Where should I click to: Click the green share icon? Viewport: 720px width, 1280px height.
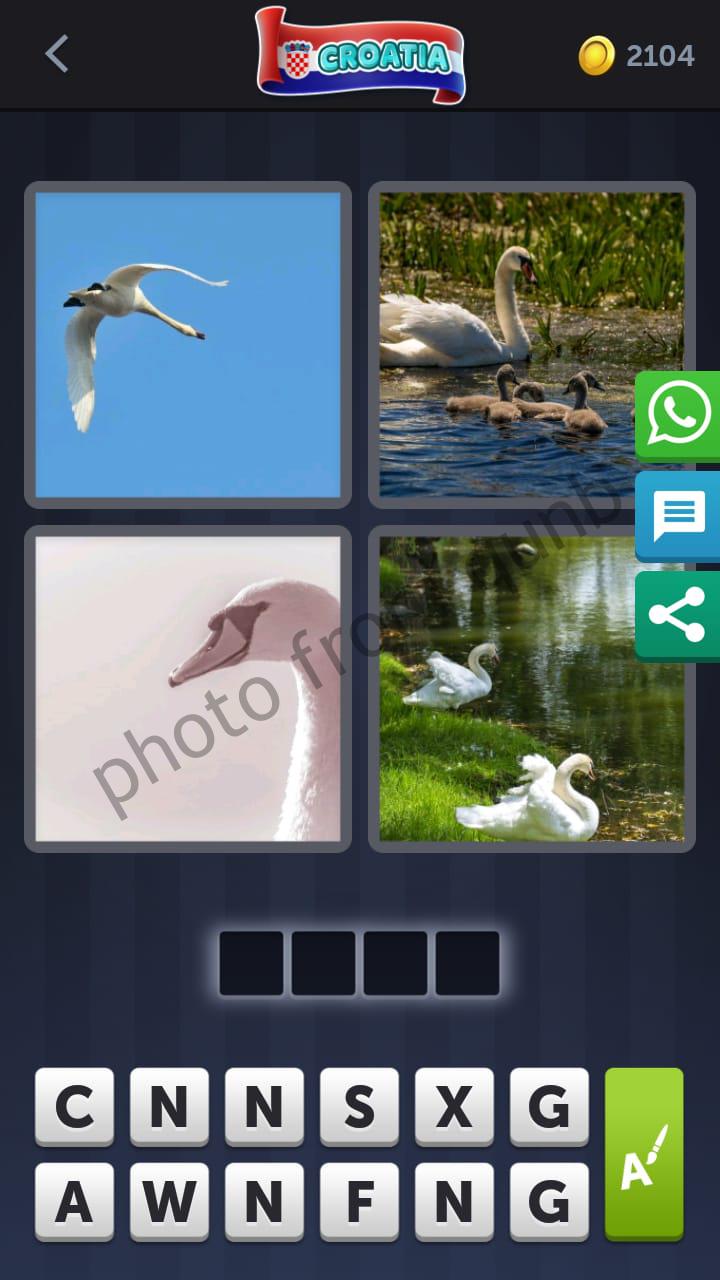pyautogui.click(x=679, y=615)
